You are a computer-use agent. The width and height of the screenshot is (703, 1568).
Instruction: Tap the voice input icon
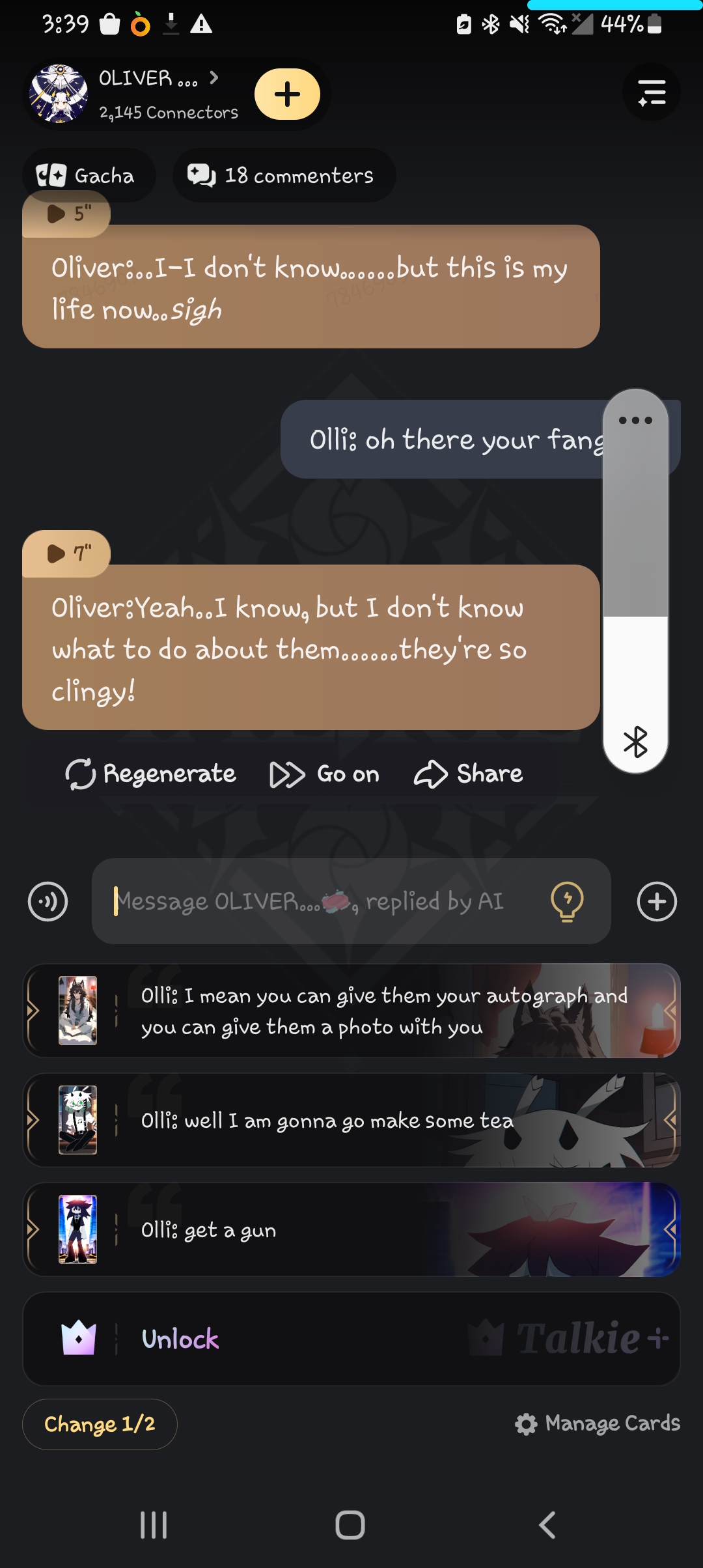point(48,902)
